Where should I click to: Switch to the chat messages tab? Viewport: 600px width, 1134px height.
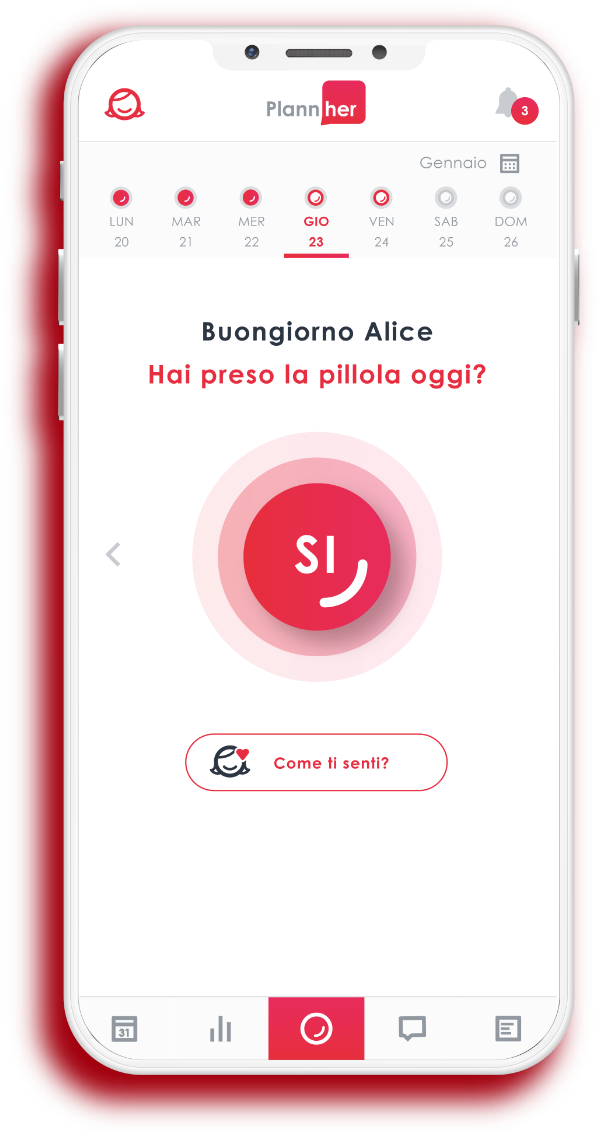[x=412, y=1028]
